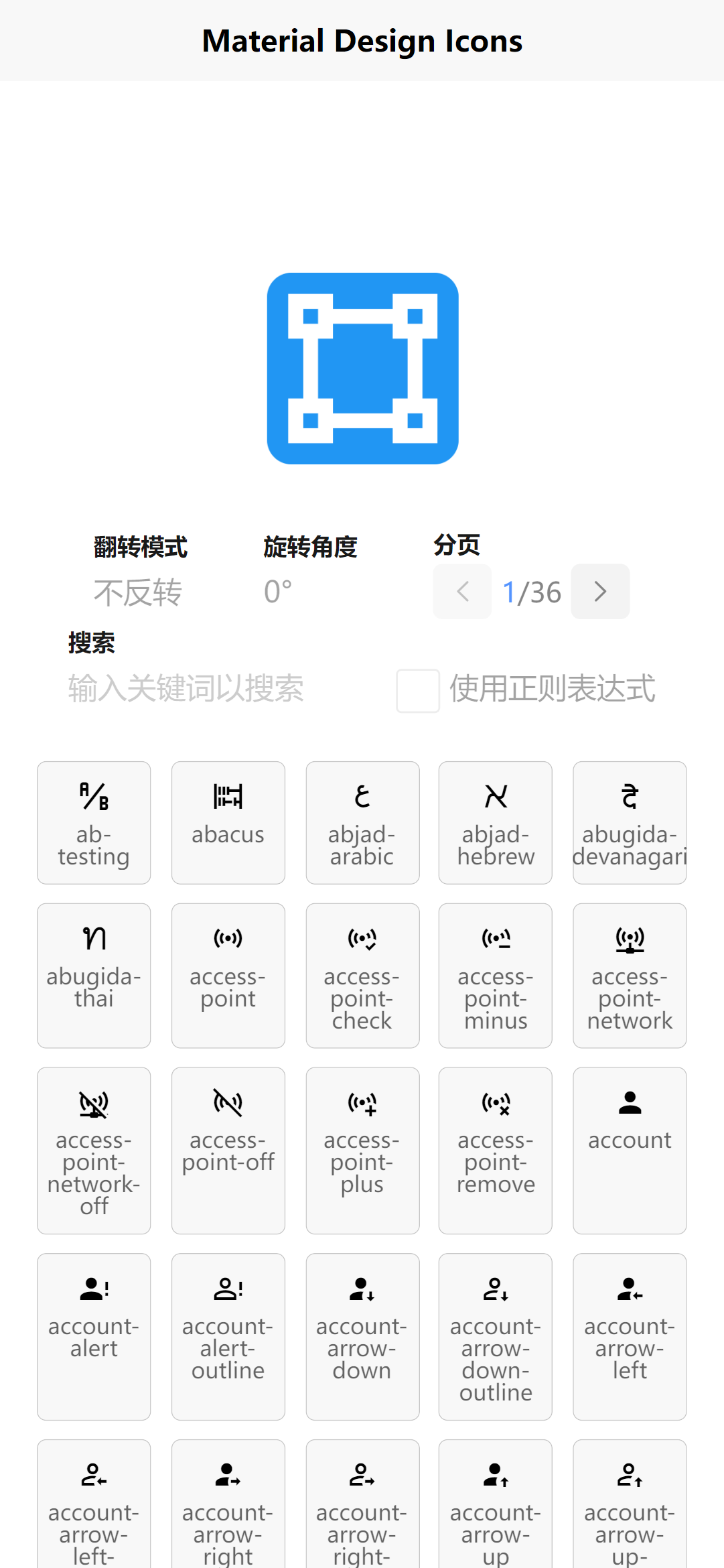
Task: Select the plain account icon
Action: point(630,1150)
